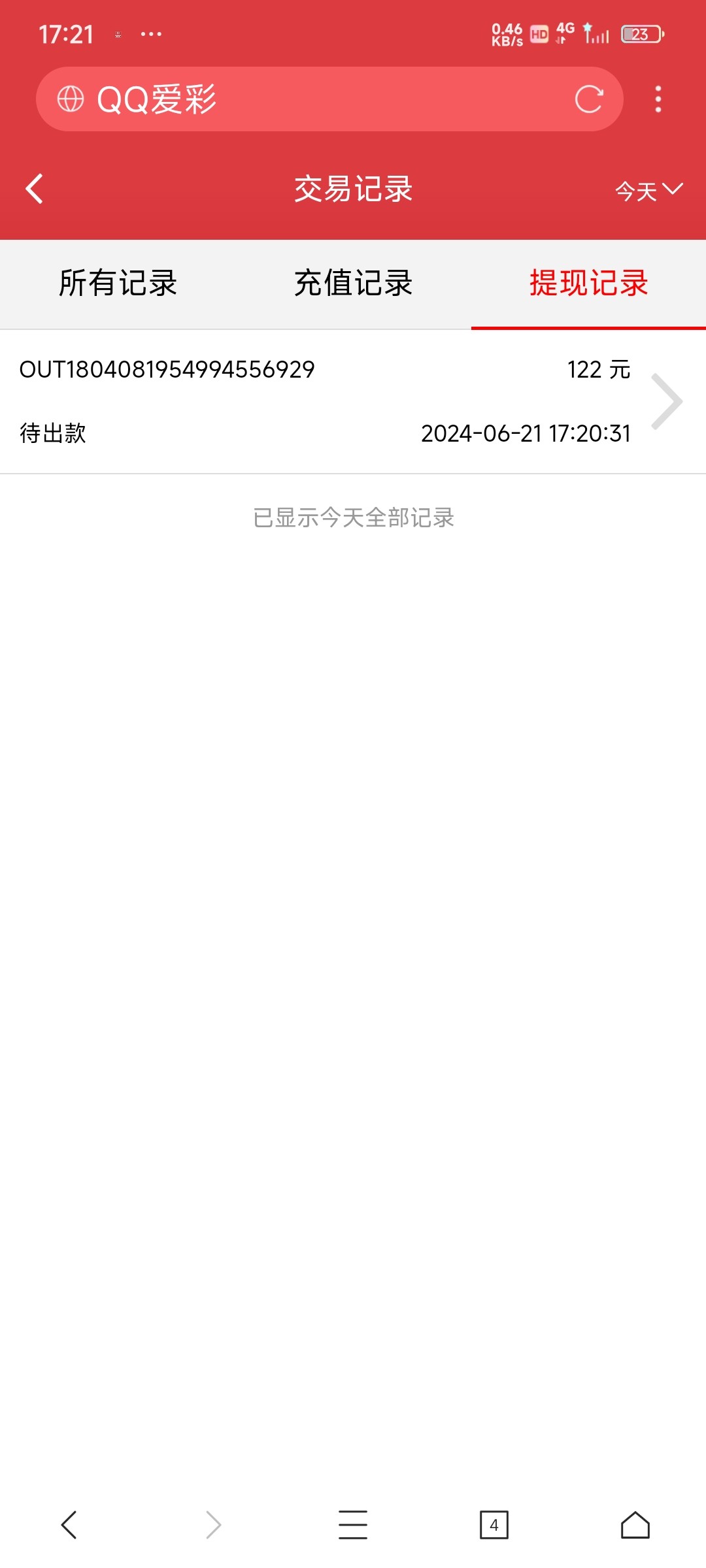View the 4 open browser tabs

[494, 1525]
